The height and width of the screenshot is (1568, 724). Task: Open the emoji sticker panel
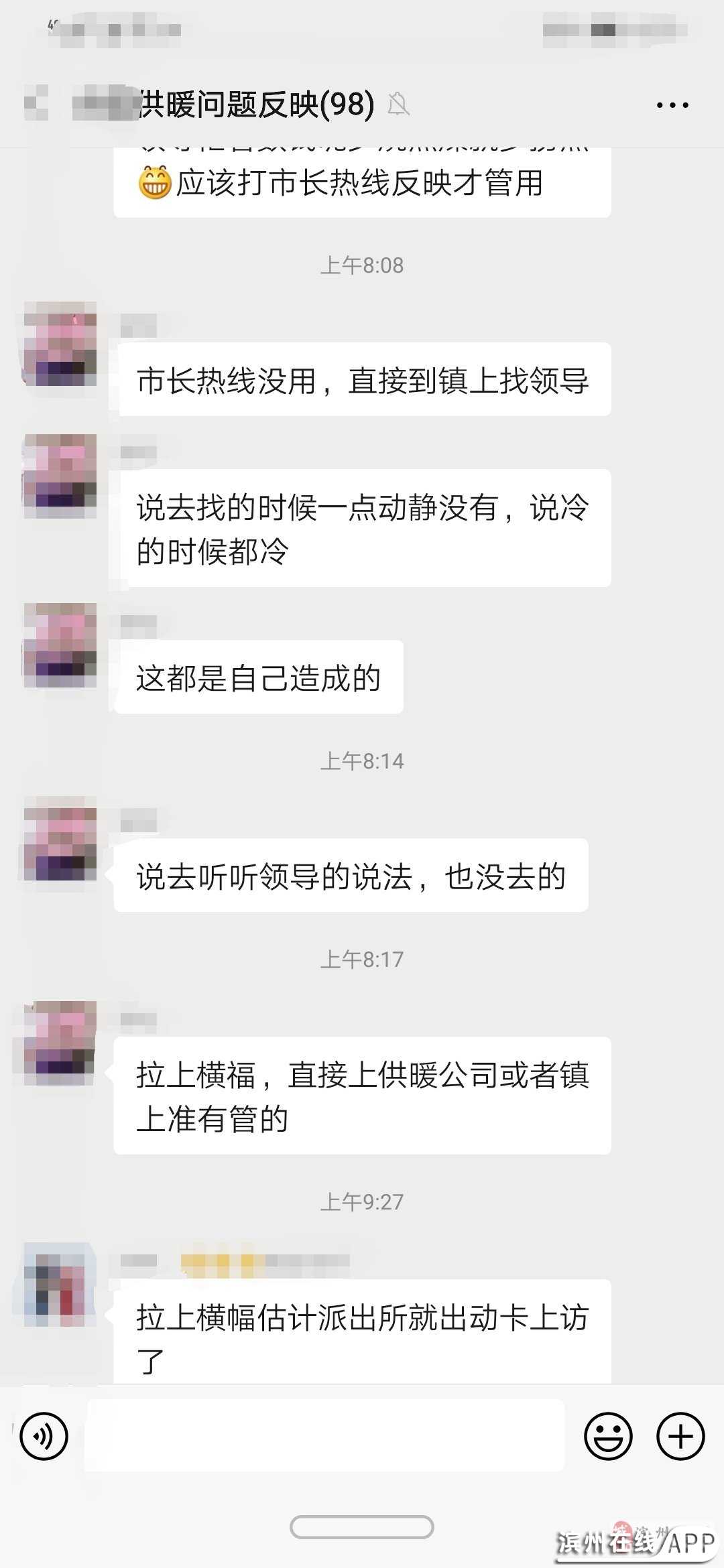click(608, 1436)
